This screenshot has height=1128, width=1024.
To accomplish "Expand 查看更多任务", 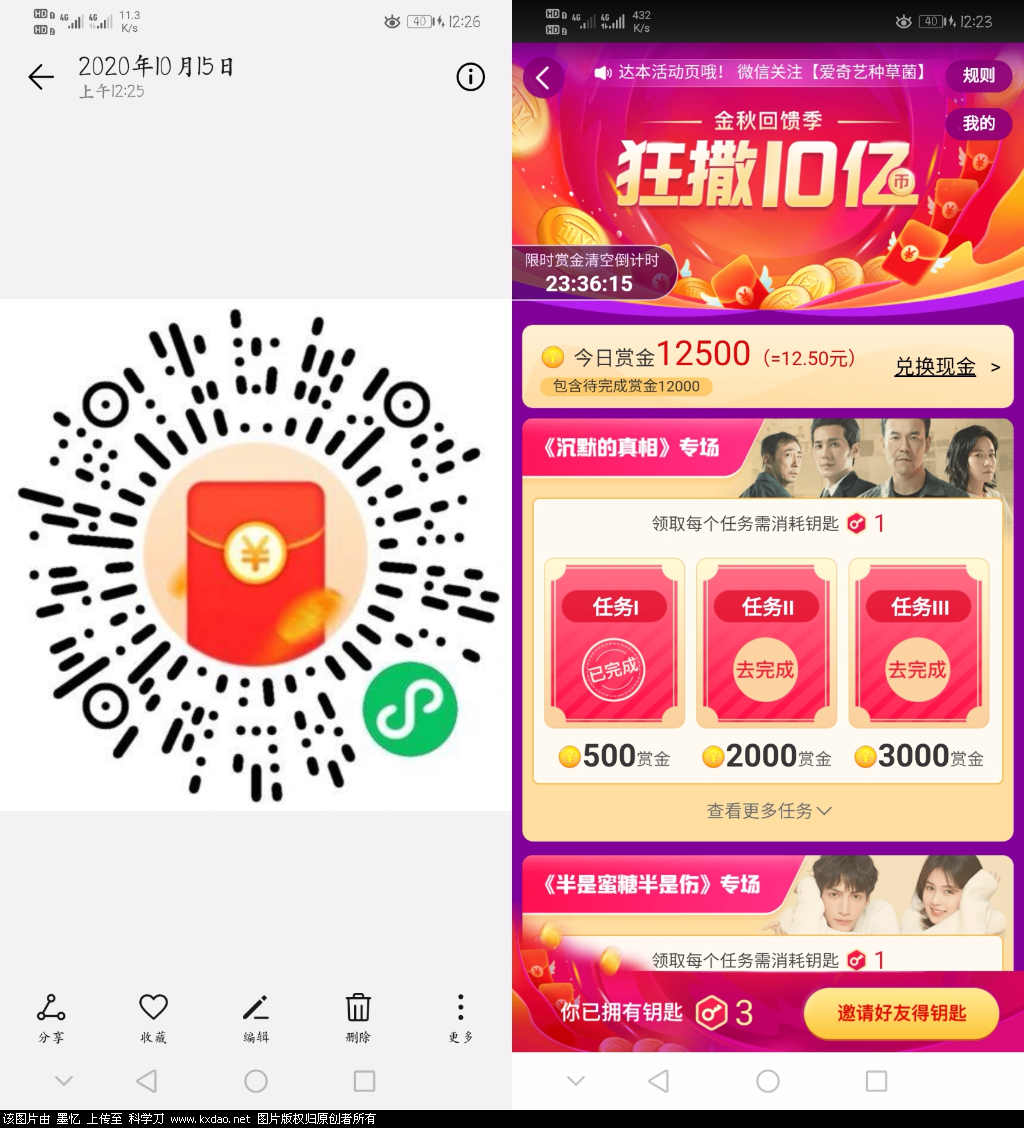I will pos(768,811).
